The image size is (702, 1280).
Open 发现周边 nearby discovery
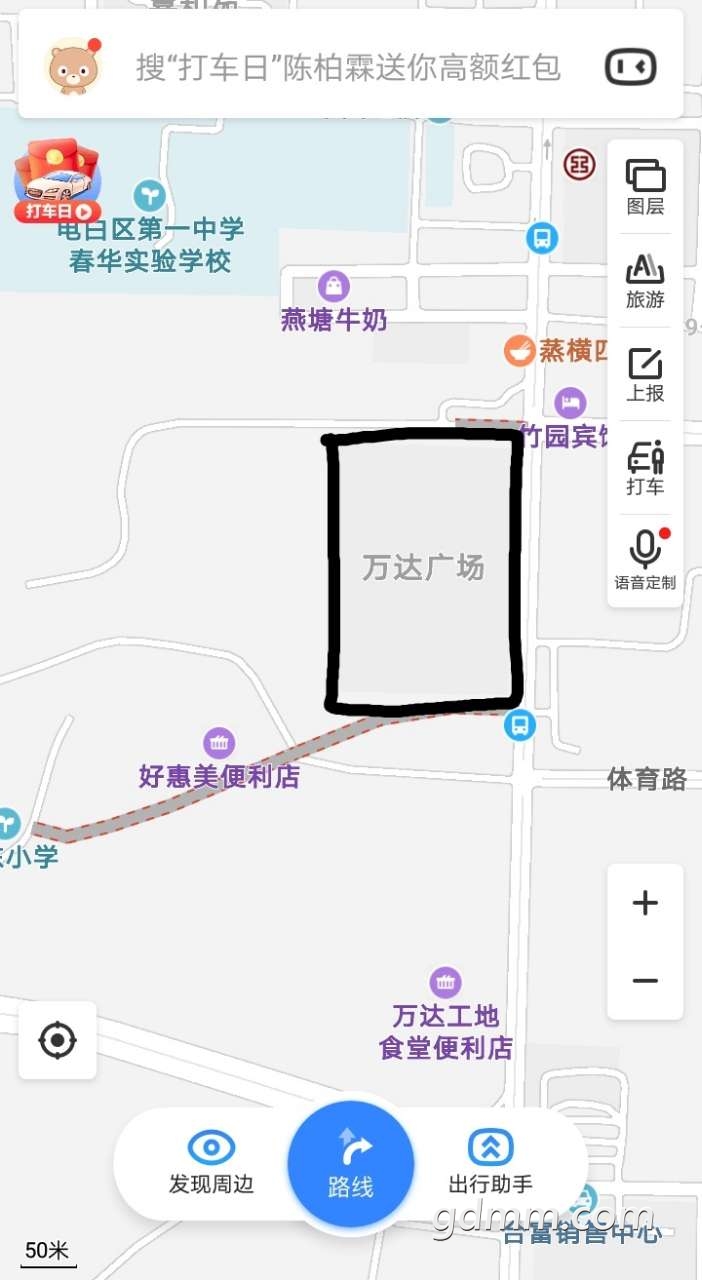(211, 1163)
